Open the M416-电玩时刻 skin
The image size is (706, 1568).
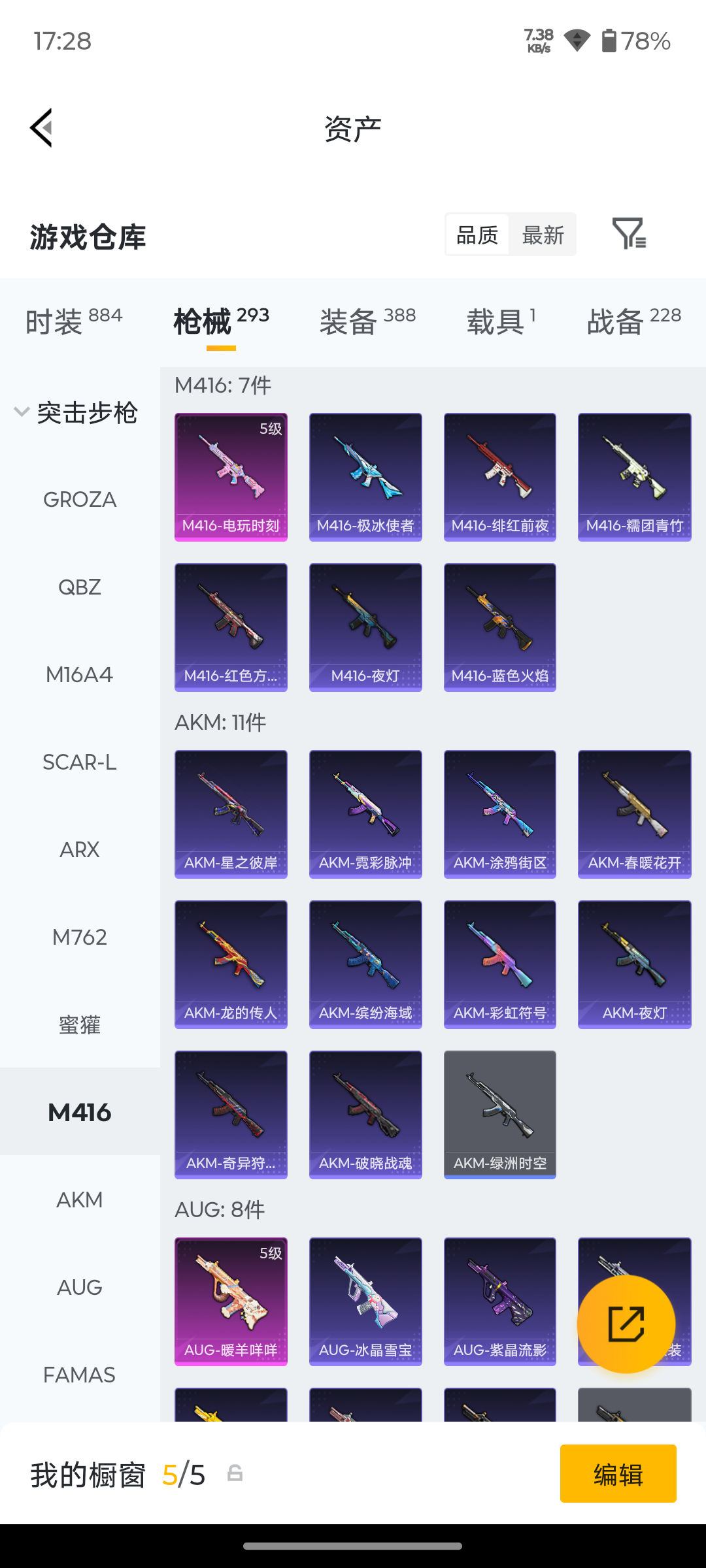click(x=231, y=477)
